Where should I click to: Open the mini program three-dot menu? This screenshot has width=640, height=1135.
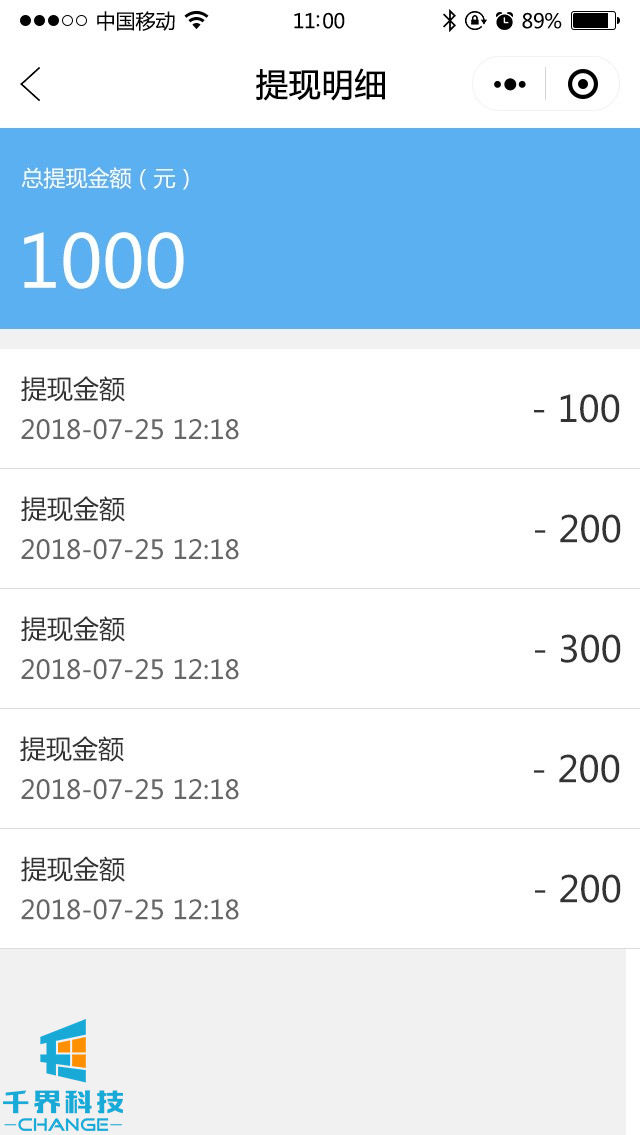coord(510,85)
